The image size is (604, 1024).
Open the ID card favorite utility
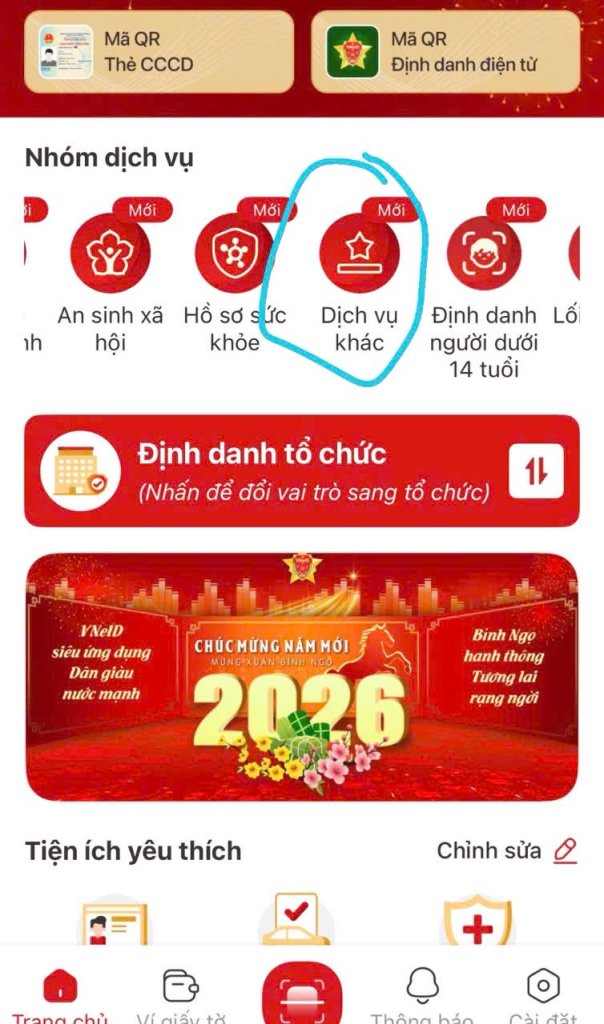pyautogui.click(x=114, y=921)
